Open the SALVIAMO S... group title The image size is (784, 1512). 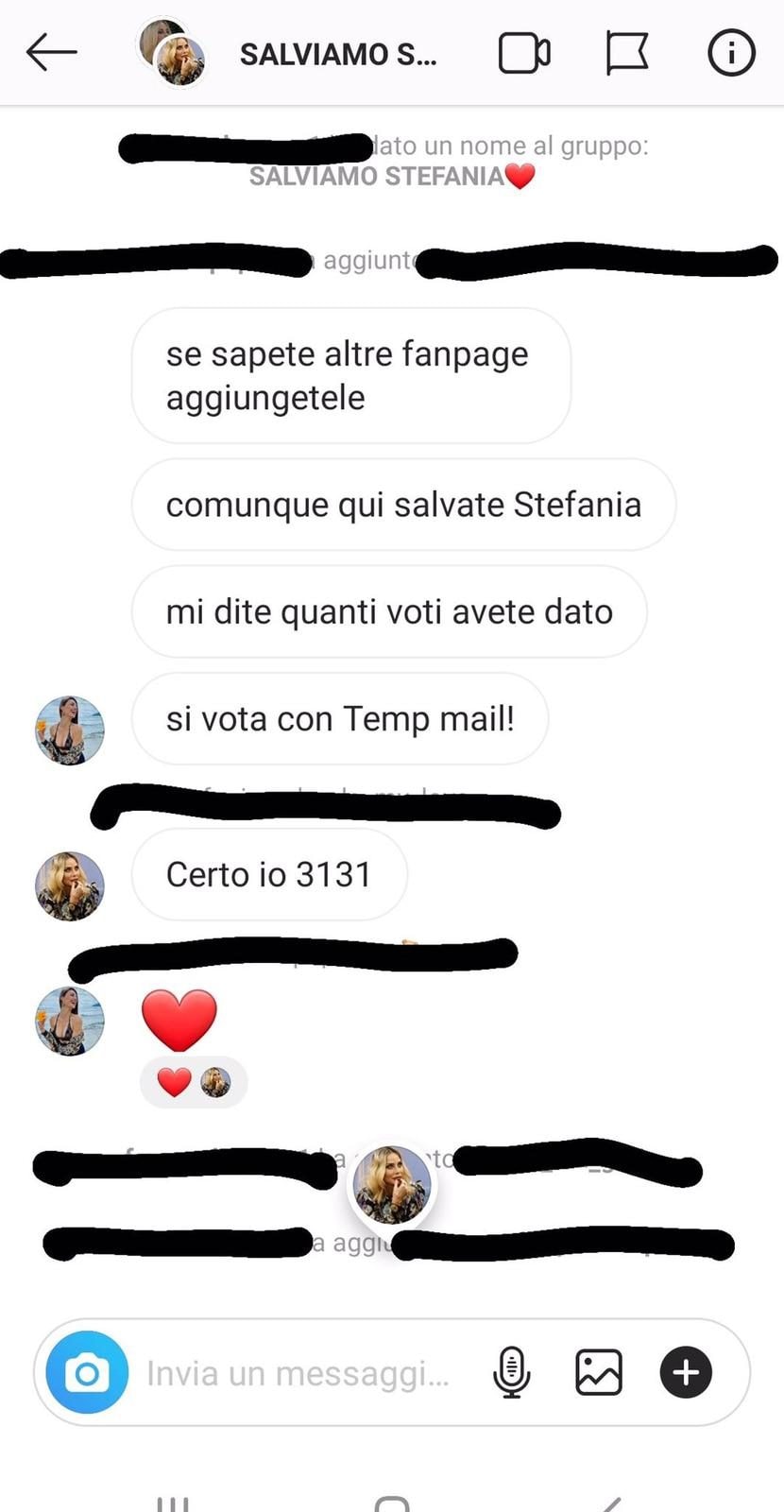(337, 55)
